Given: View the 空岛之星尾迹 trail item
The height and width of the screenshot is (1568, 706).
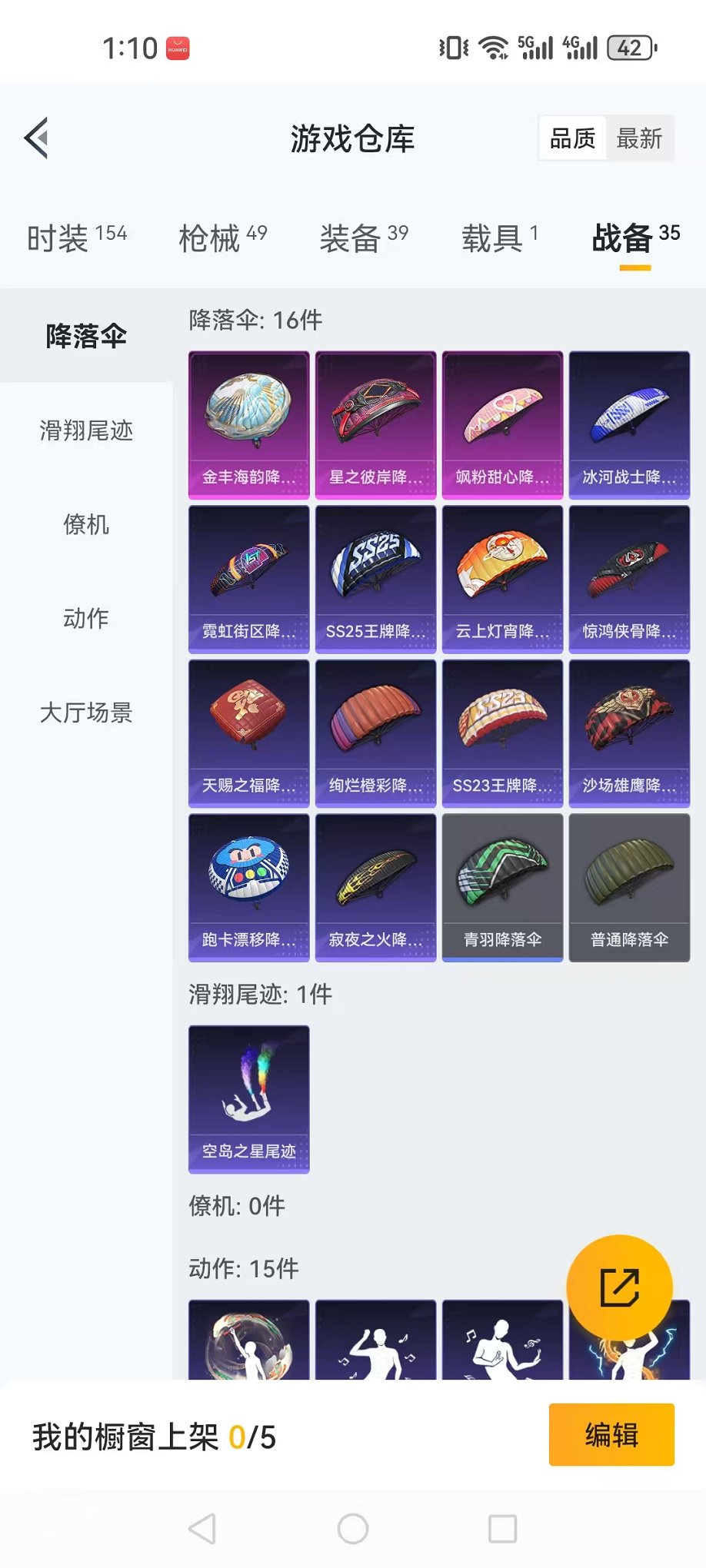Looking at the screenshot, I should point(249,1099).
